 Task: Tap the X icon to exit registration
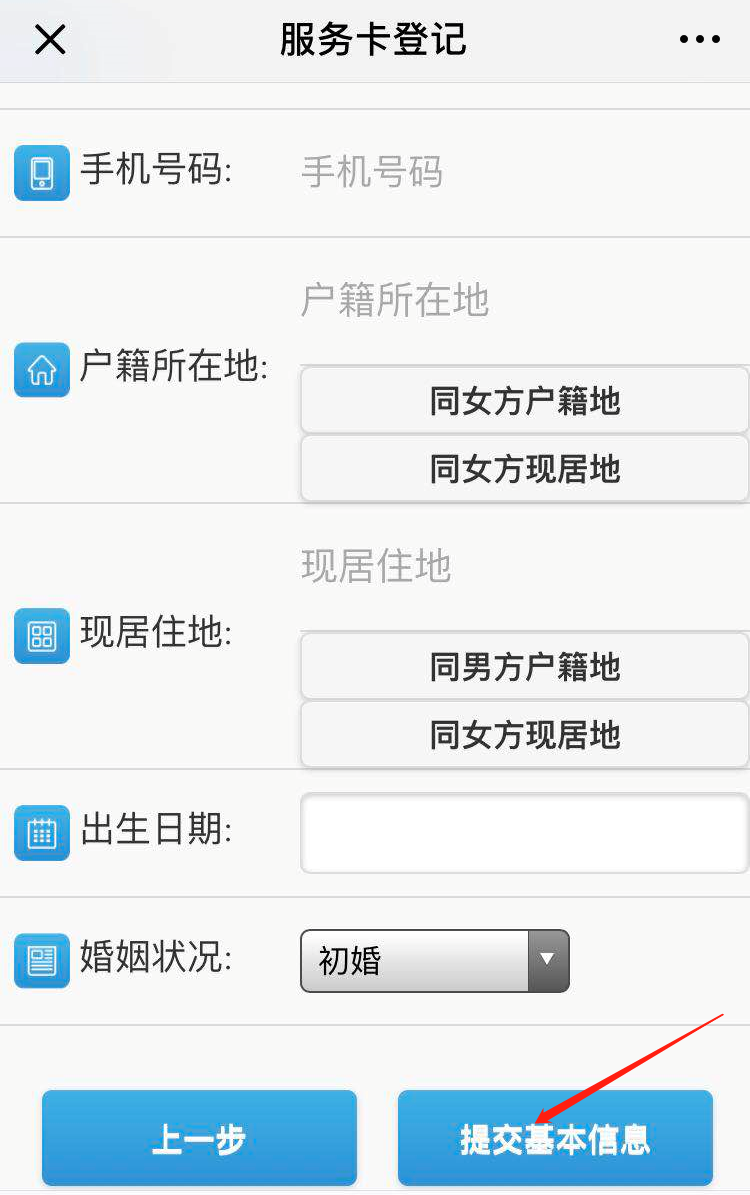click(48, 40)
